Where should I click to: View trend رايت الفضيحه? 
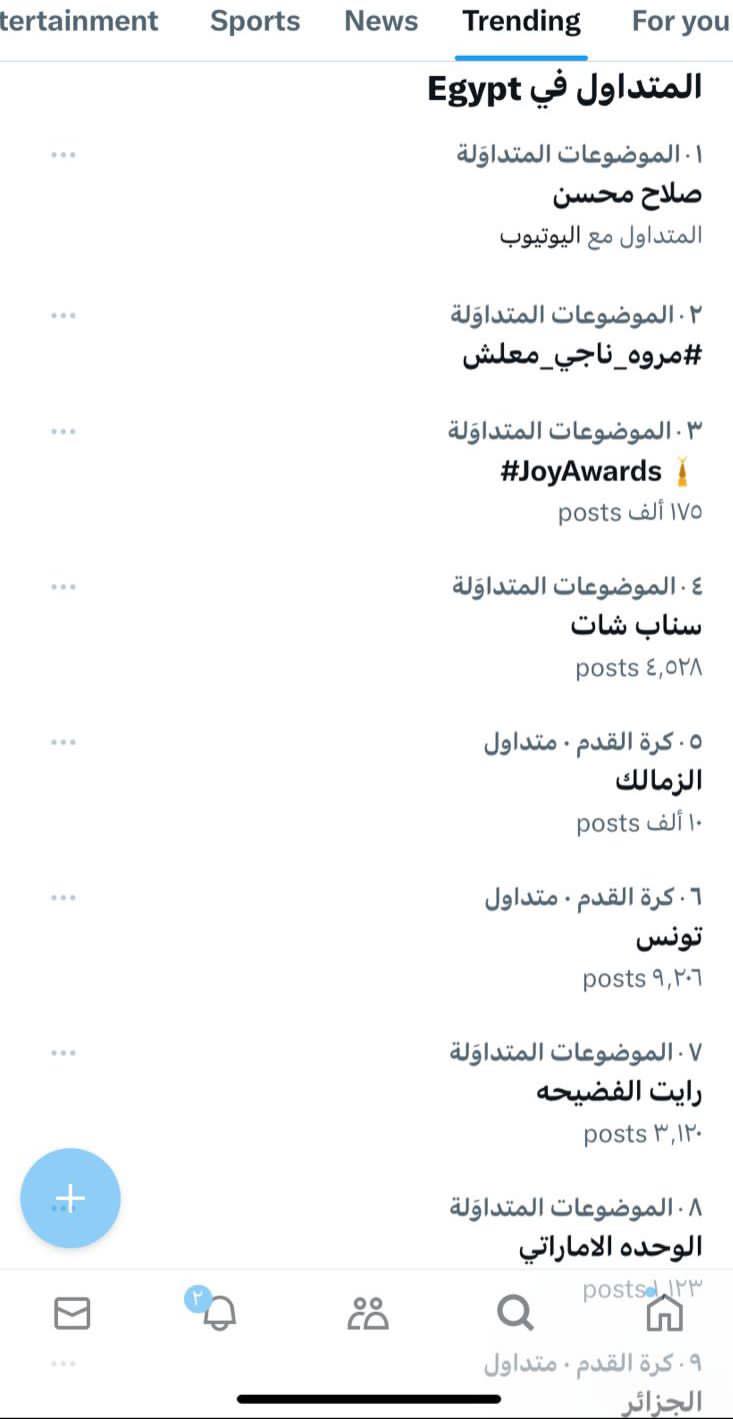(x=619, y=1092)
